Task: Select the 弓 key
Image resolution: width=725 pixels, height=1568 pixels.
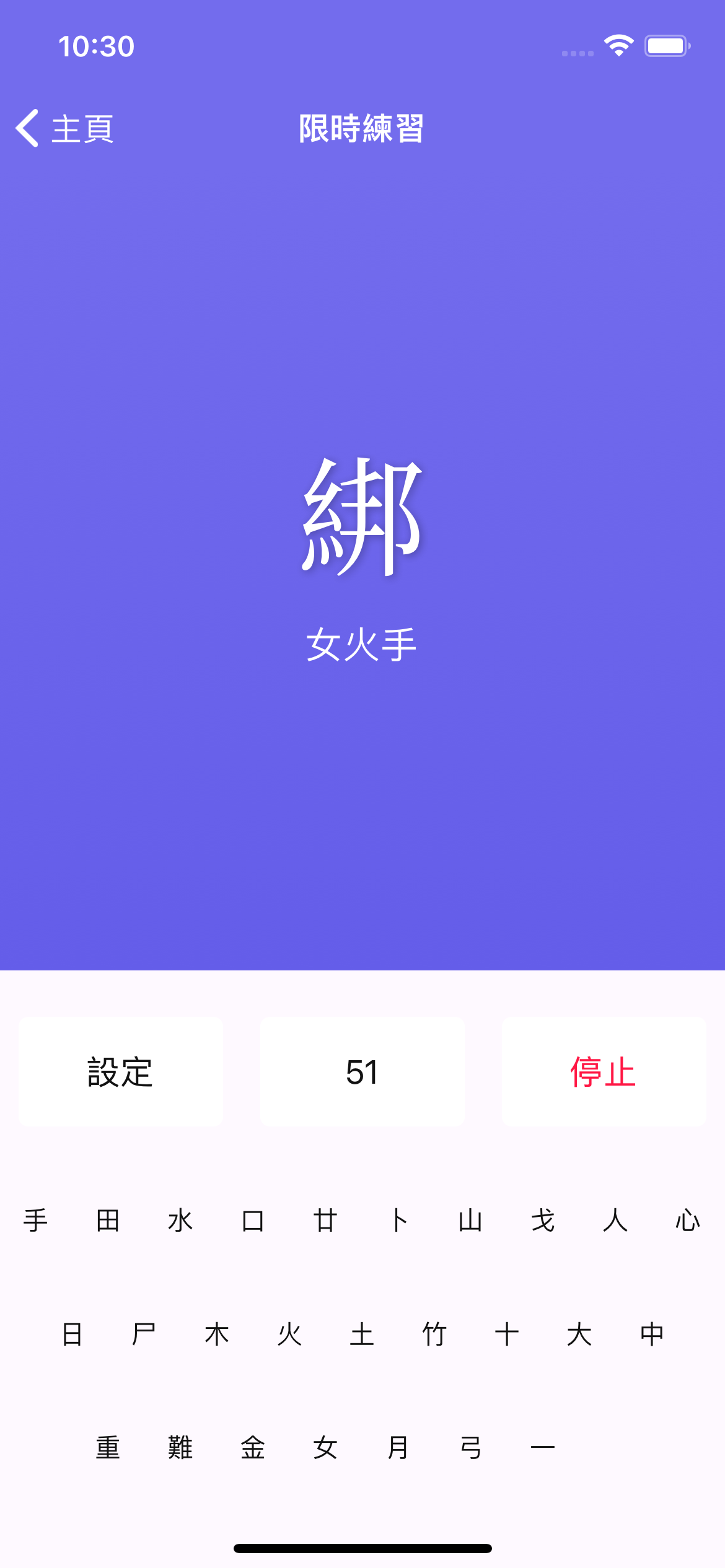Action: click(470, 1448)
